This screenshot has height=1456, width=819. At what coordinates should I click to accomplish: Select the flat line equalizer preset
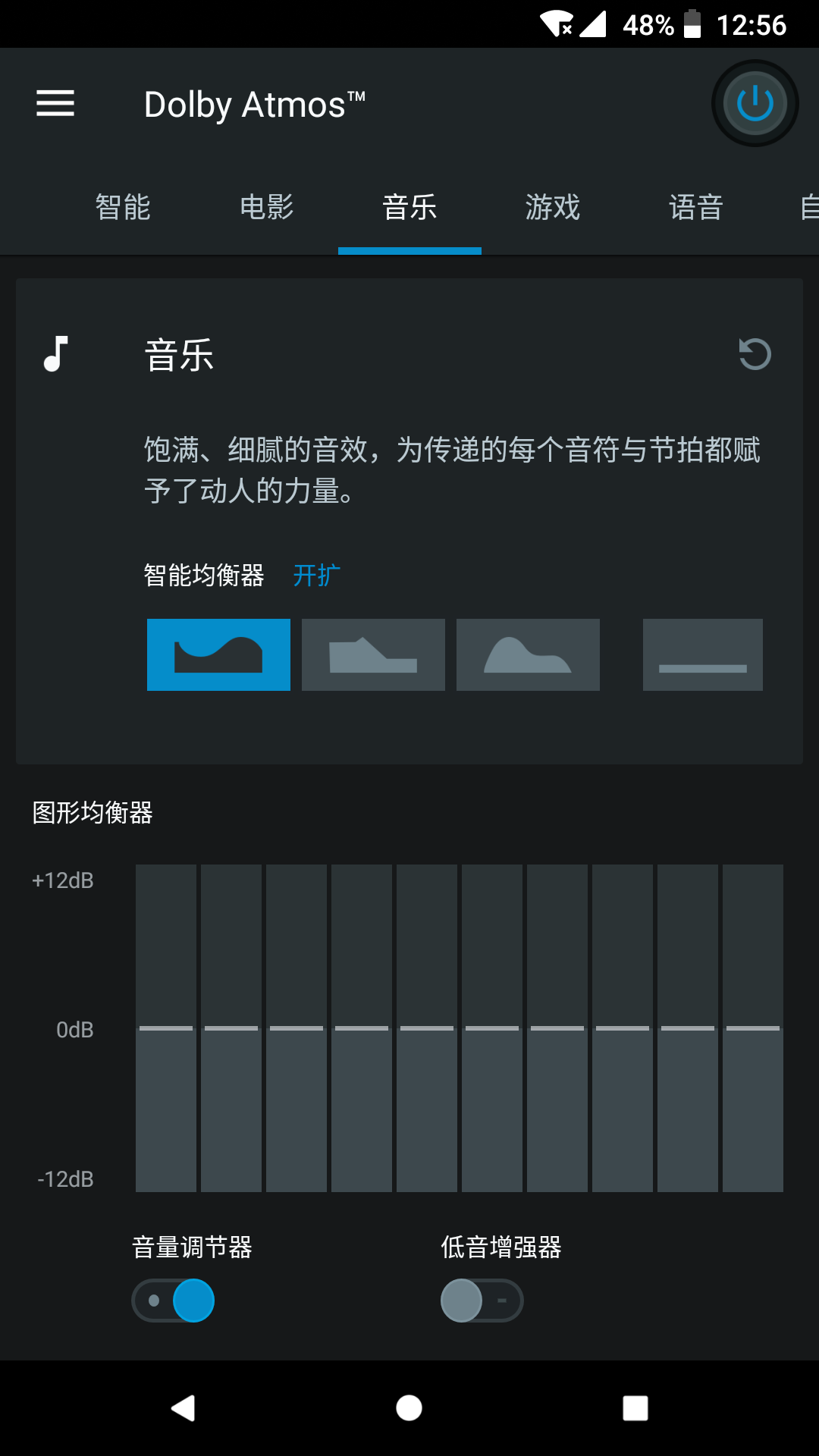click(x=702, y=654)
